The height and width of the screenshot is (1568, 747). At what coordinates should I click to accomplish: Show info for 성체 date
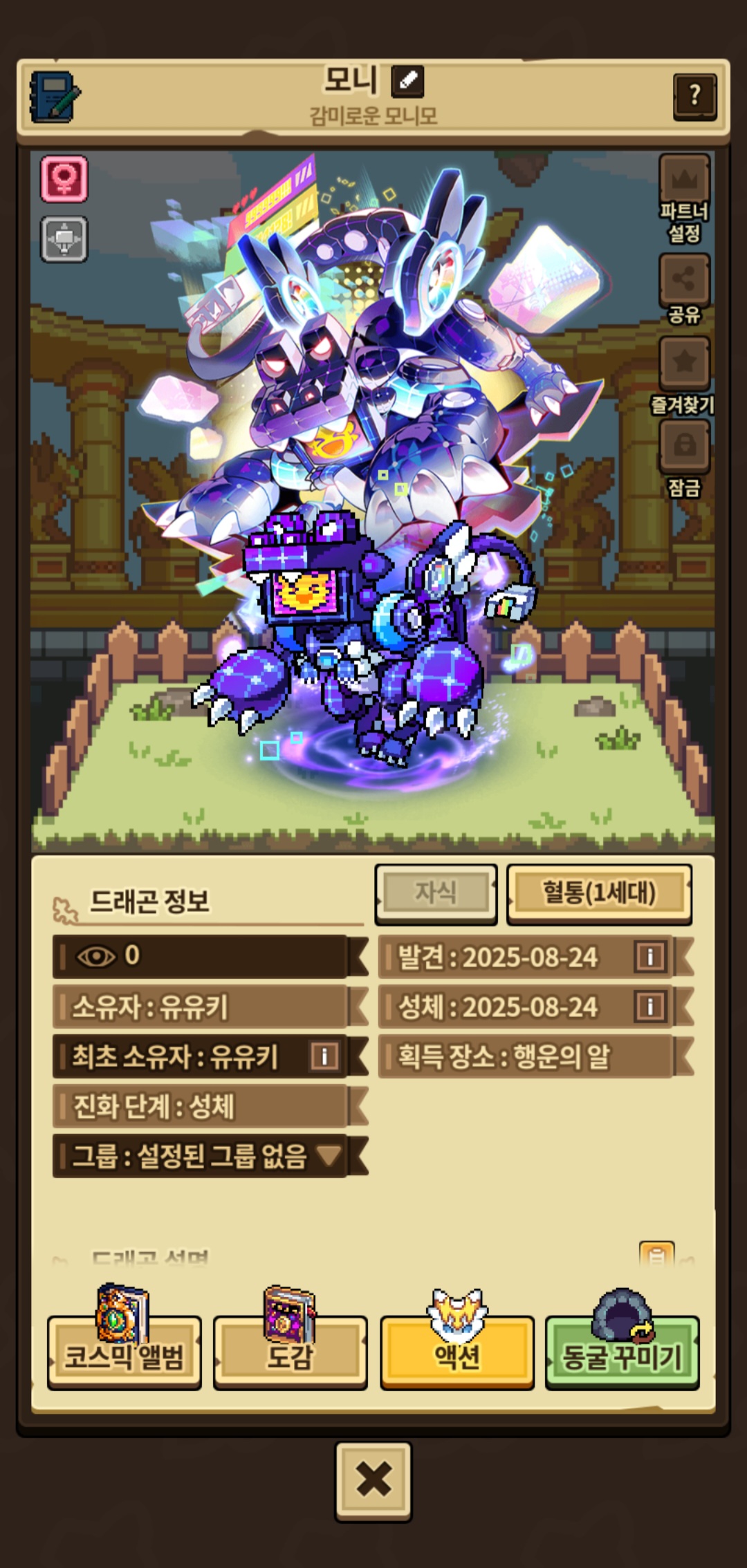click(650, 1007)
